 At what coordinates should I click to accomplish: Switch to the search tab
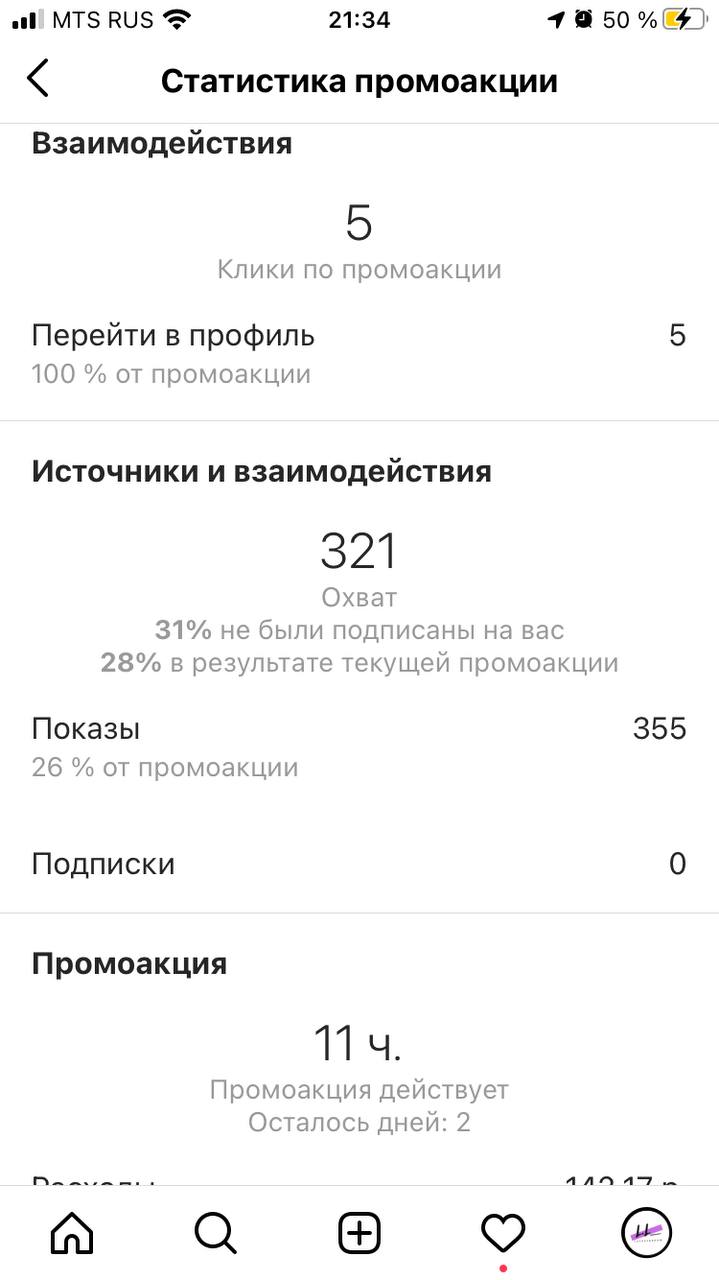pyautogui.click(x=215, y=1233)
